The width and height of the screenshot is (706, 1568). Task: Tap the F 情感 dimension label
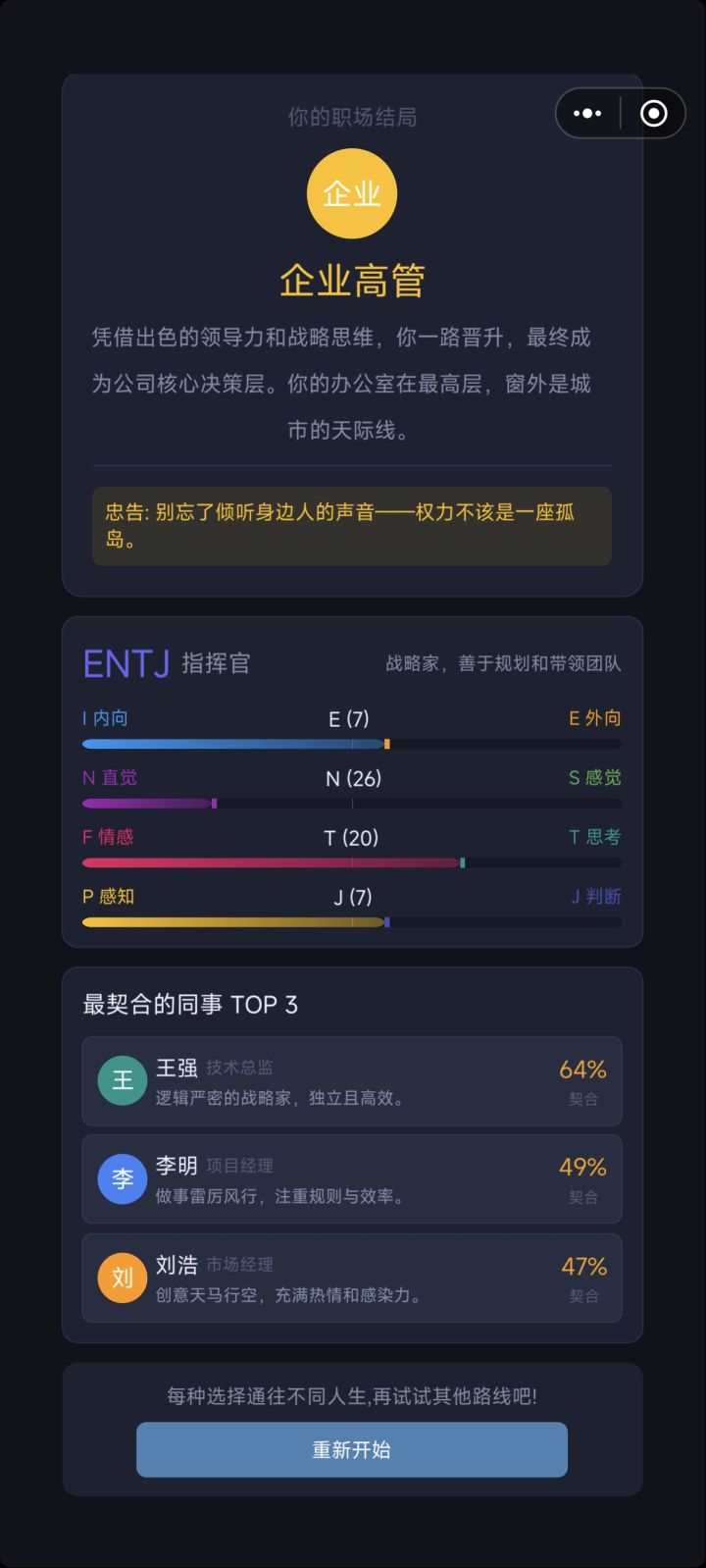(107, 837)
